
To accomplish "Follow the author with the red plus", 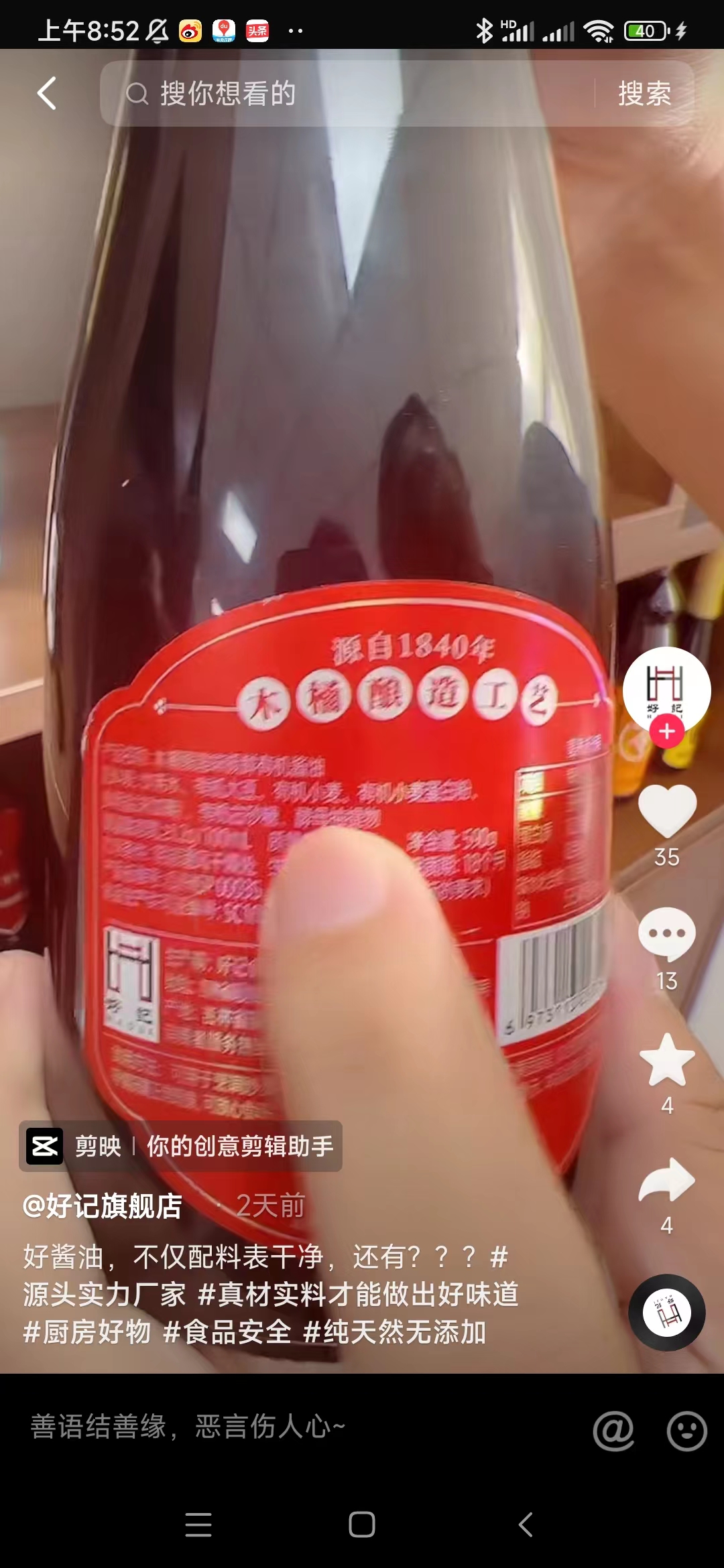I will pos(666,732).
